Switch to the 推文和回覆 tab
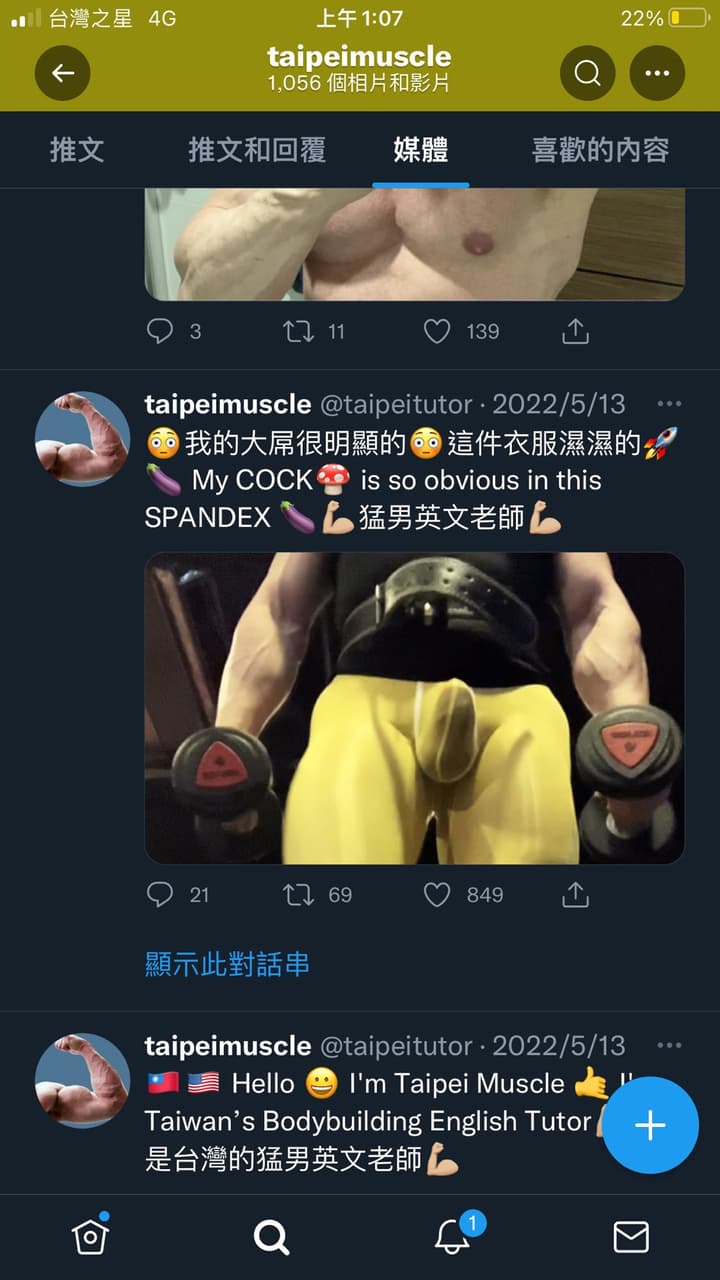720x1280 pixels. (257, 150)
